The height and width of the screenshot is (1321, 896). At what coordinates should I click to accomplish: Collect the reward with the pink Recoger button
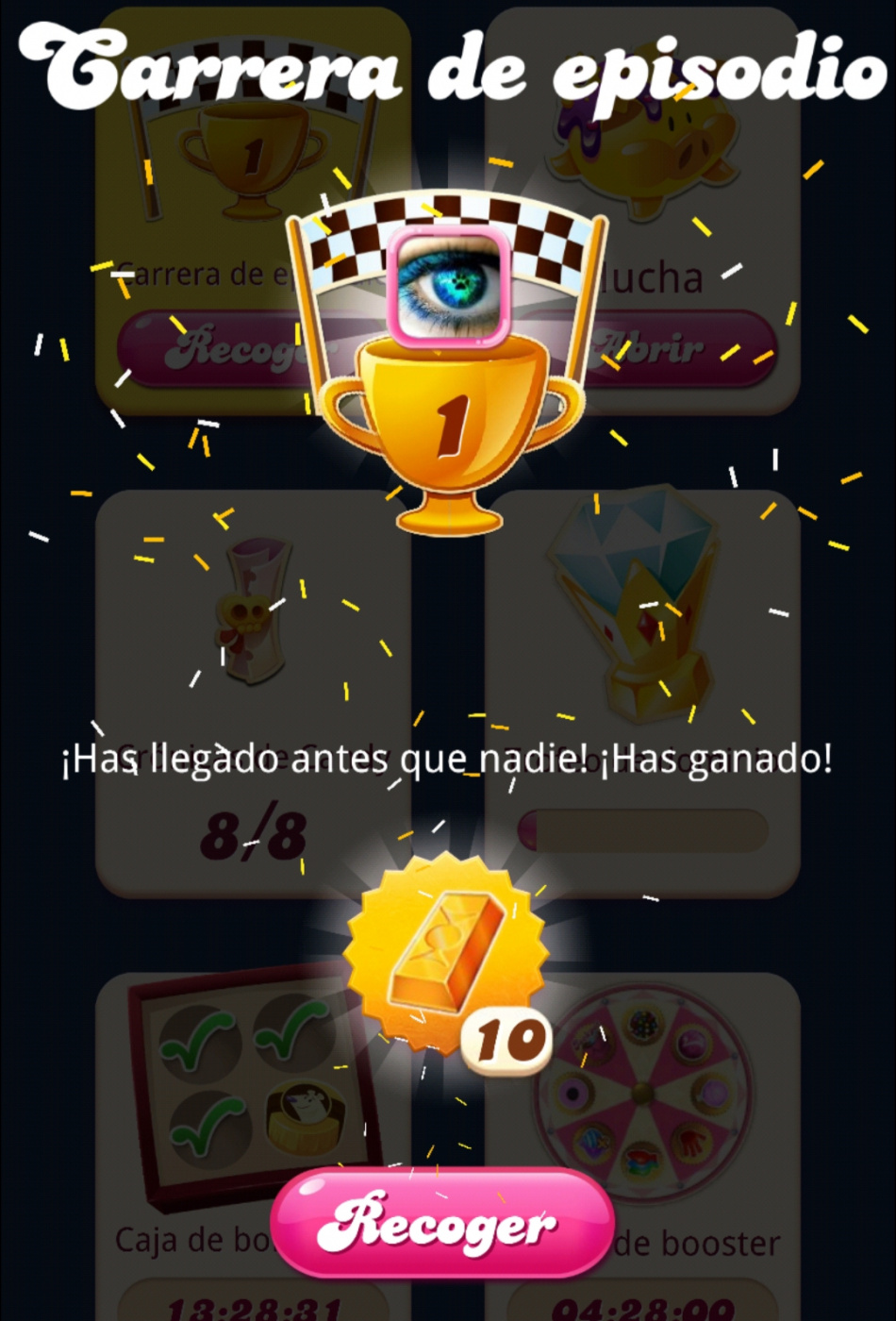click(441, 1224)
